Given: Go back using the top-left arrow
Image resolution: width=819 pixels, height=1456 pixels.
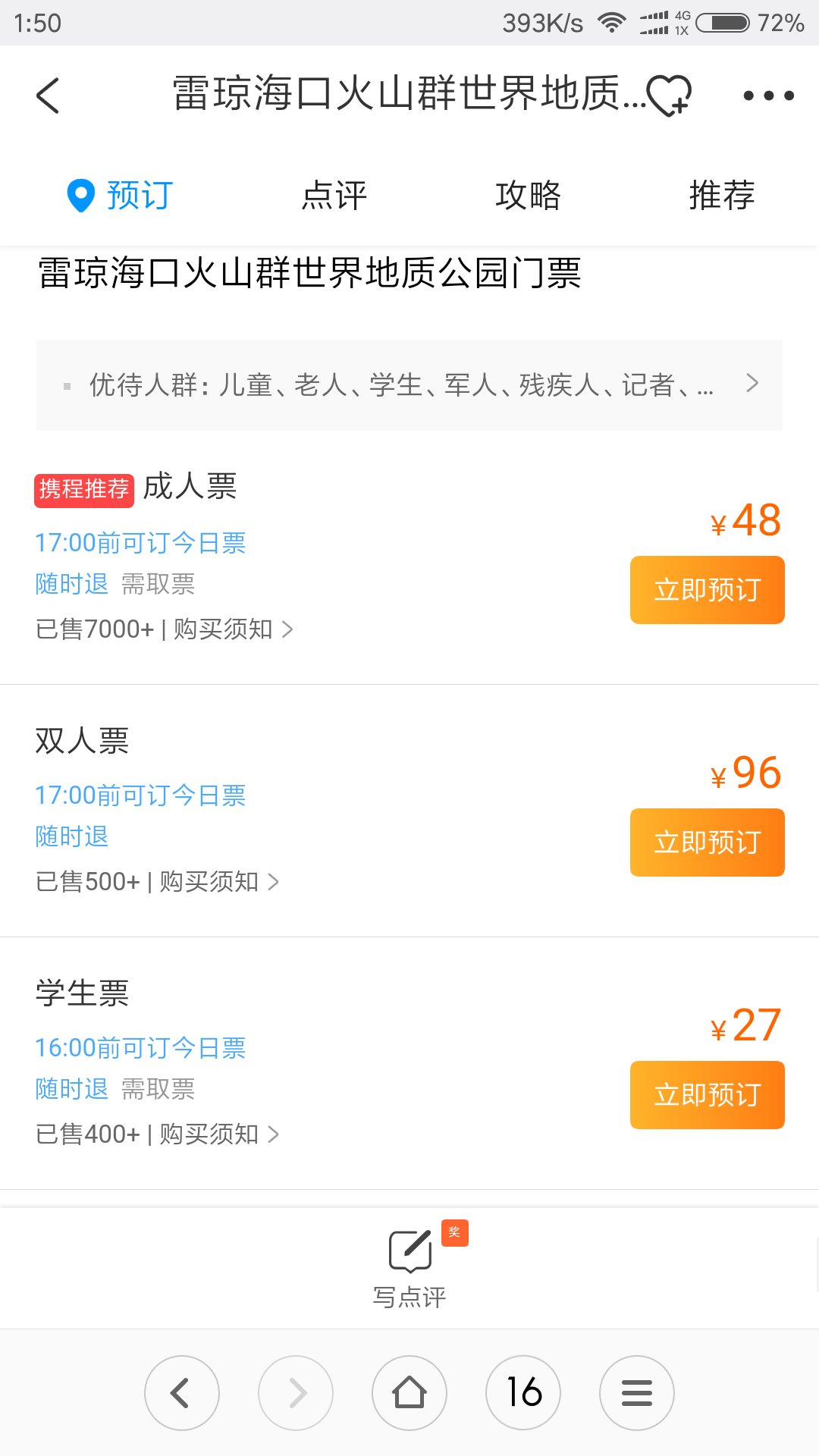Looking at the screenshot, I should tap(48, 96).
